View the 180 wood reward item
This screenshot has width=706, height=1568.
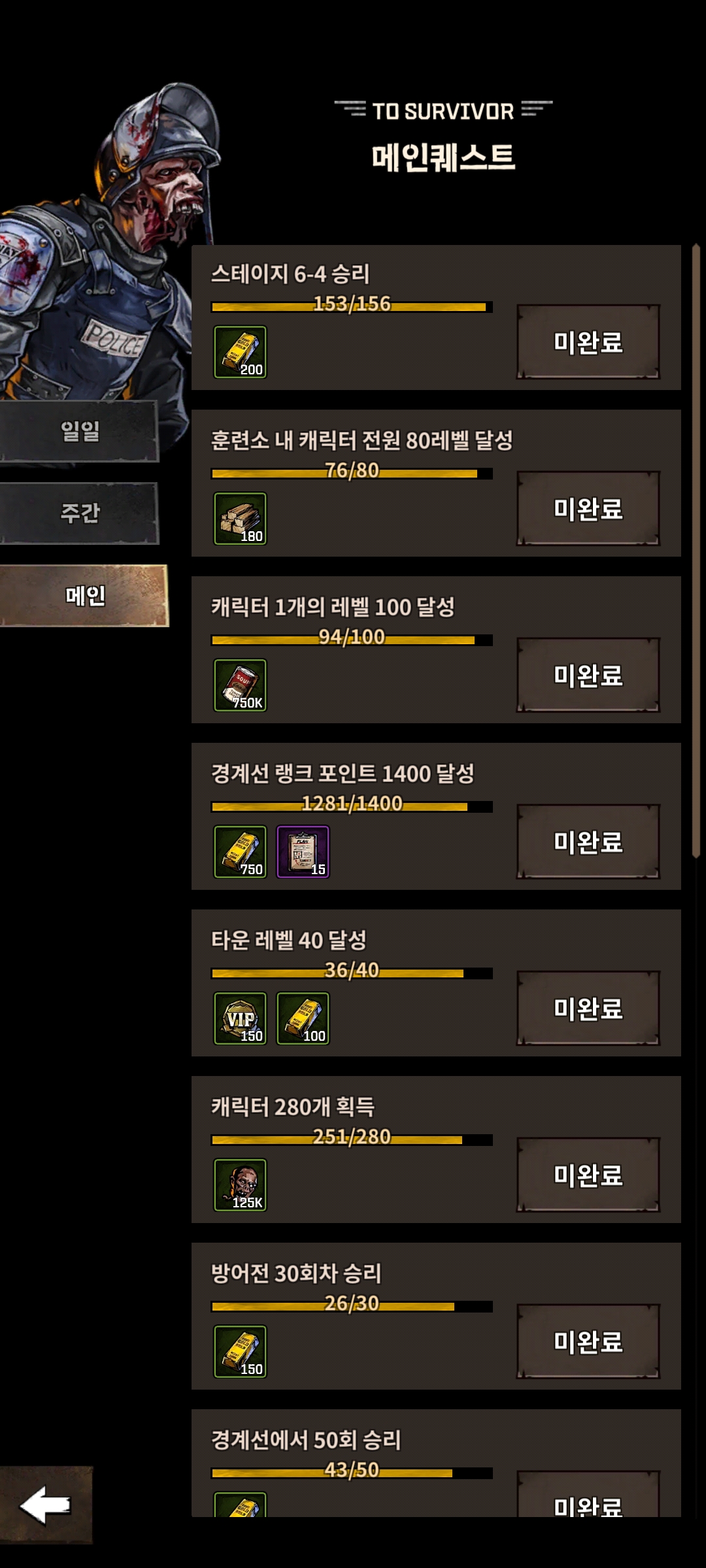(x=241, y=519)
